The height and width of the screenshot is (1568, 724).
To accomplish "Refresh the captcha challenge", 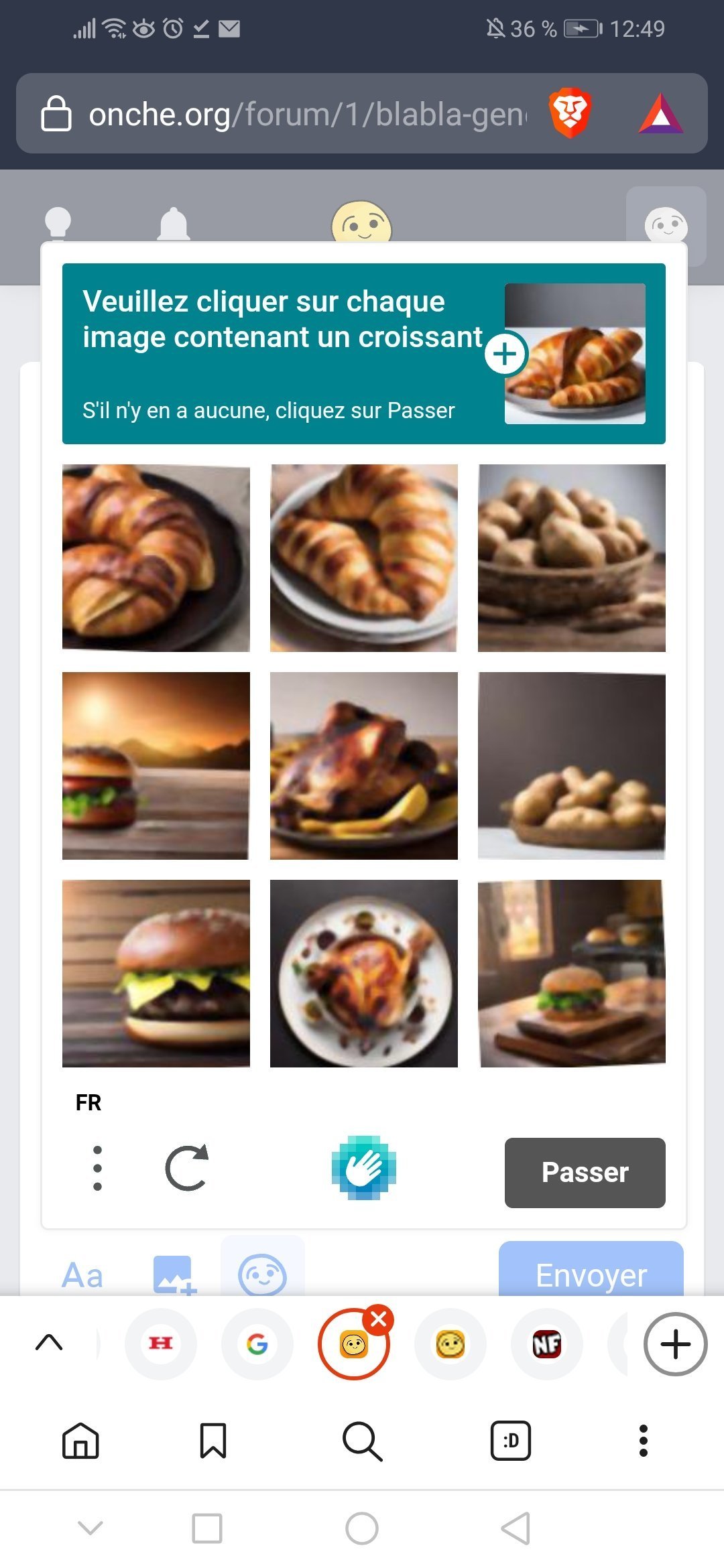I will coord(187,1168).
